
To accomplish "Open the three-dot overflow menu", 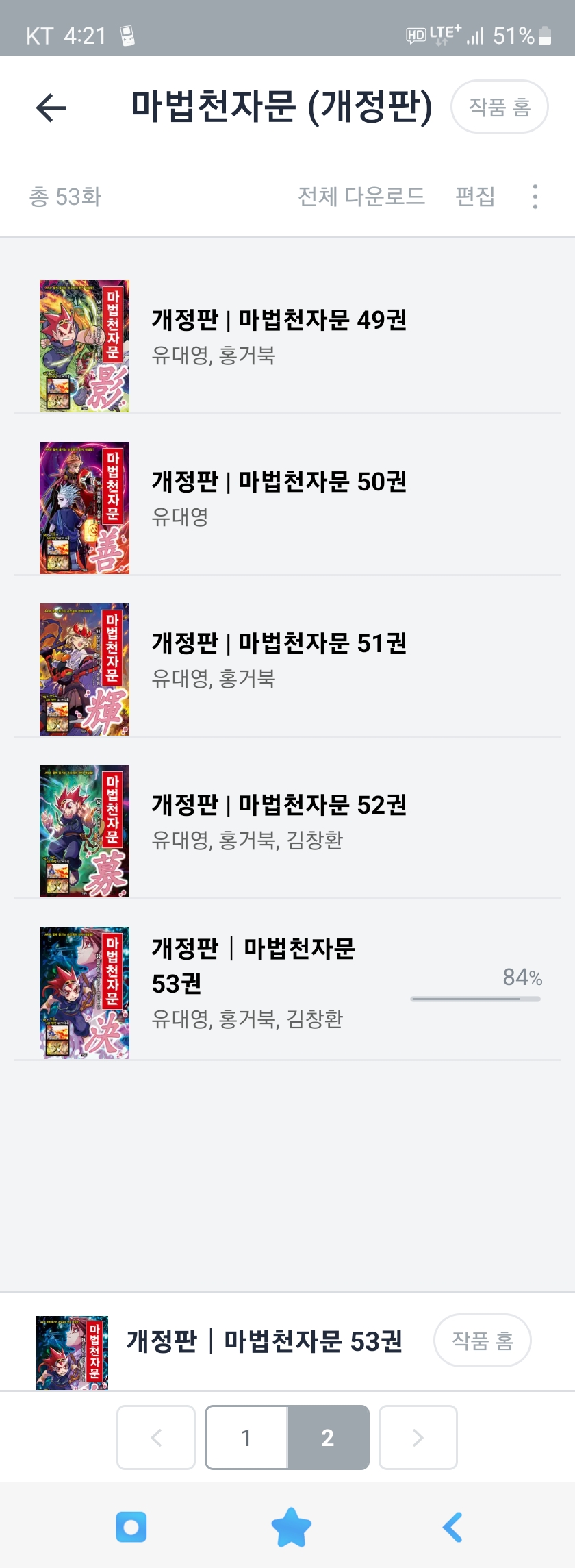I will (x=535, y=197).
